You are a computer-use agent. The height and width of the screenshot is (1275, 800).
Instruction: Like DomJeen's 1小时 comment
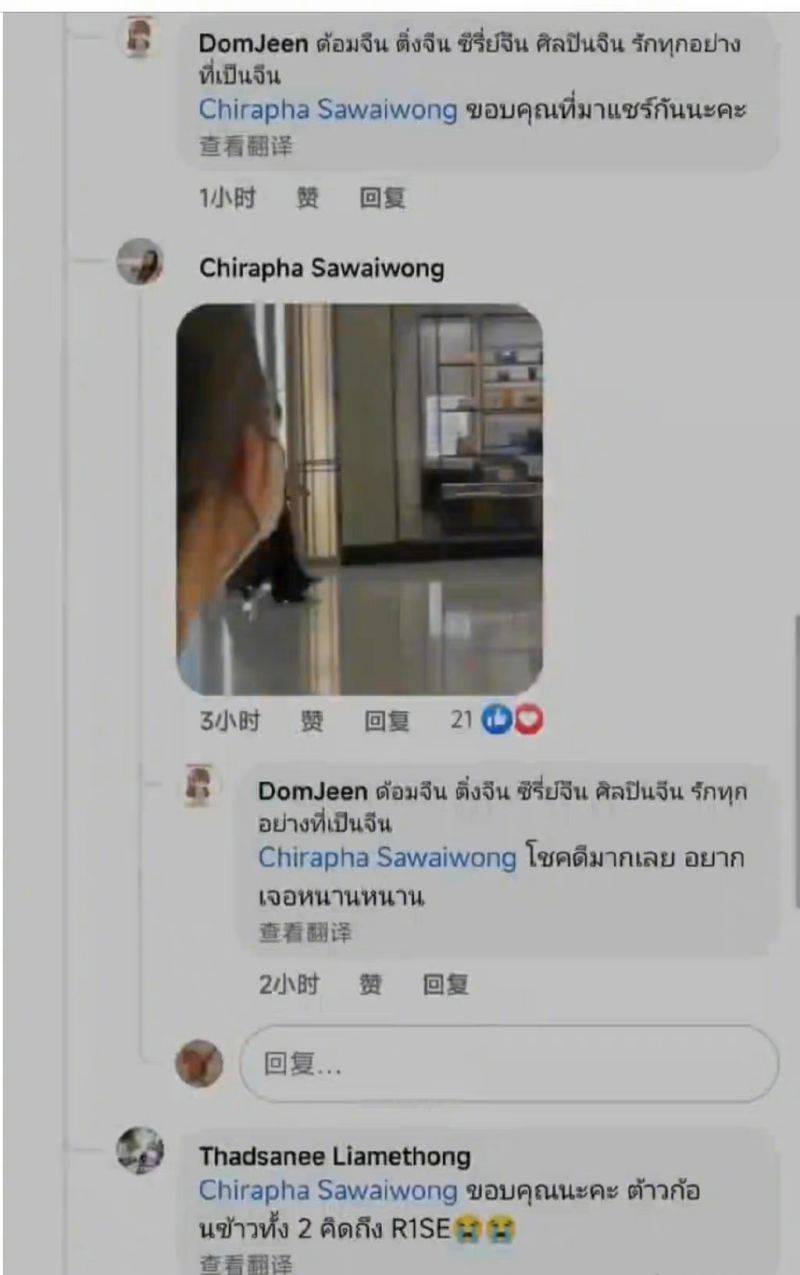point(308,198)
